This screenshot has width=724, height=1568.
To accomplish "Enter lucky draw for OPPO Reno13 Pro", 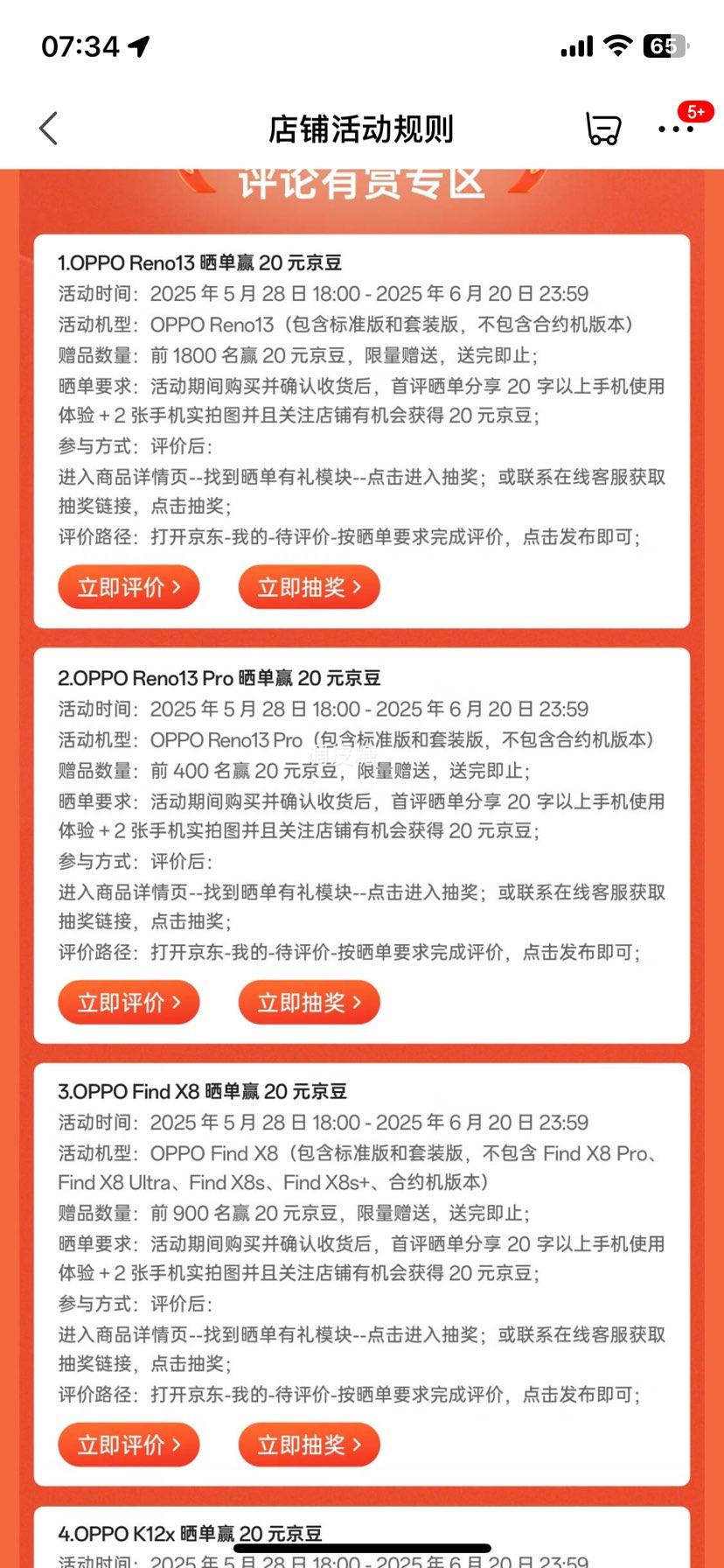I will pyautogui.click(x=309, y=1002).
